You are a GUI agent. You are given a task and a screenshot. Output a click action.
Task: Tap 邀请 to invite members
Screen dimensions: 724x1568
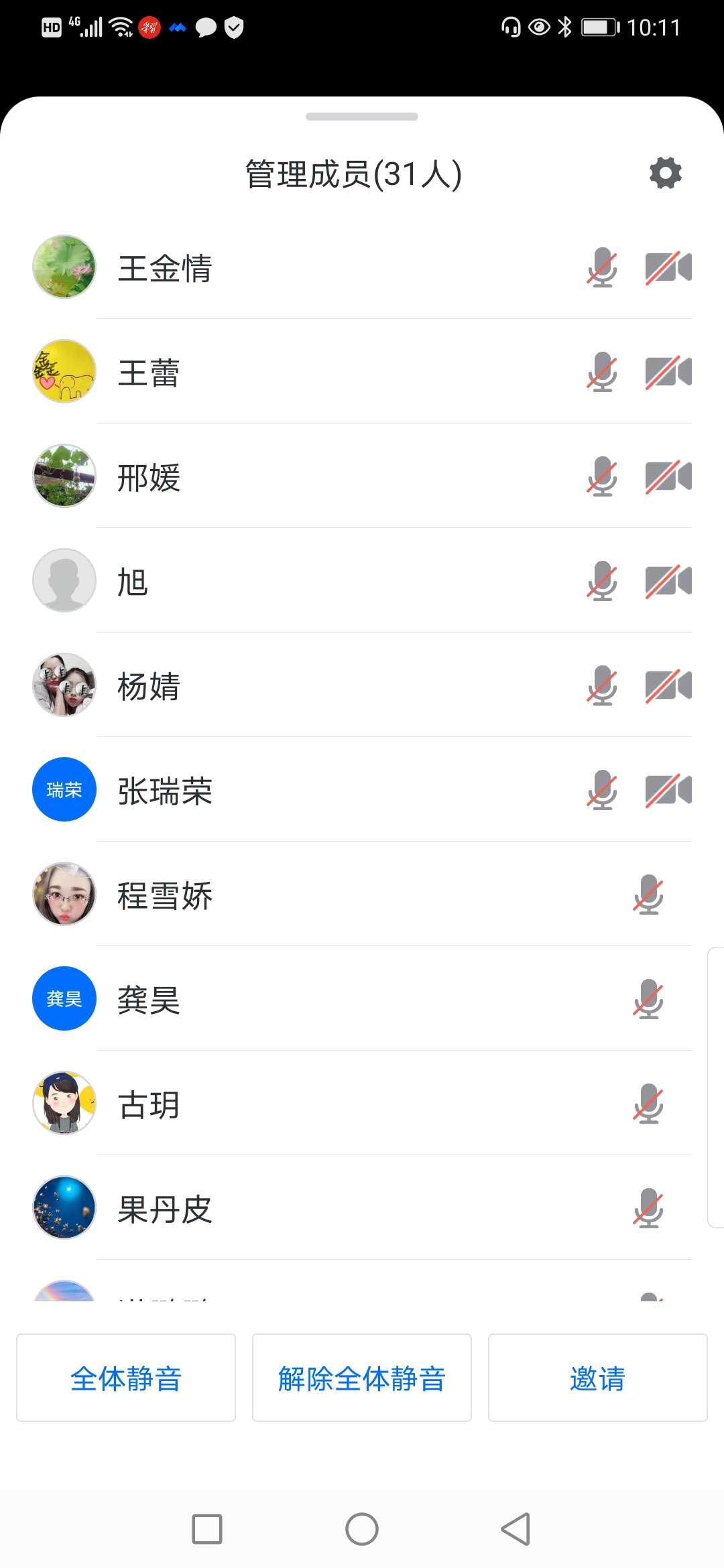pos(597,1378)
